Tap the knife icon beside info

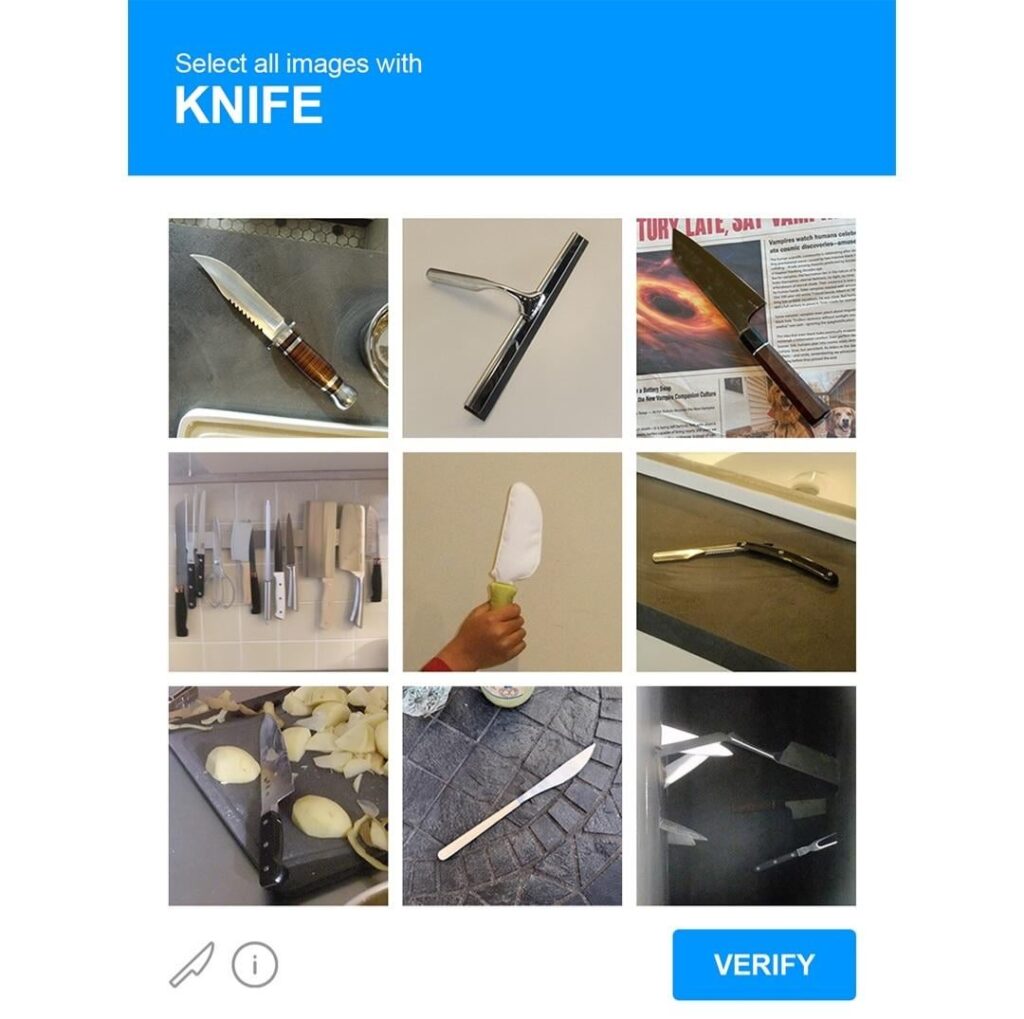[192, 965]
